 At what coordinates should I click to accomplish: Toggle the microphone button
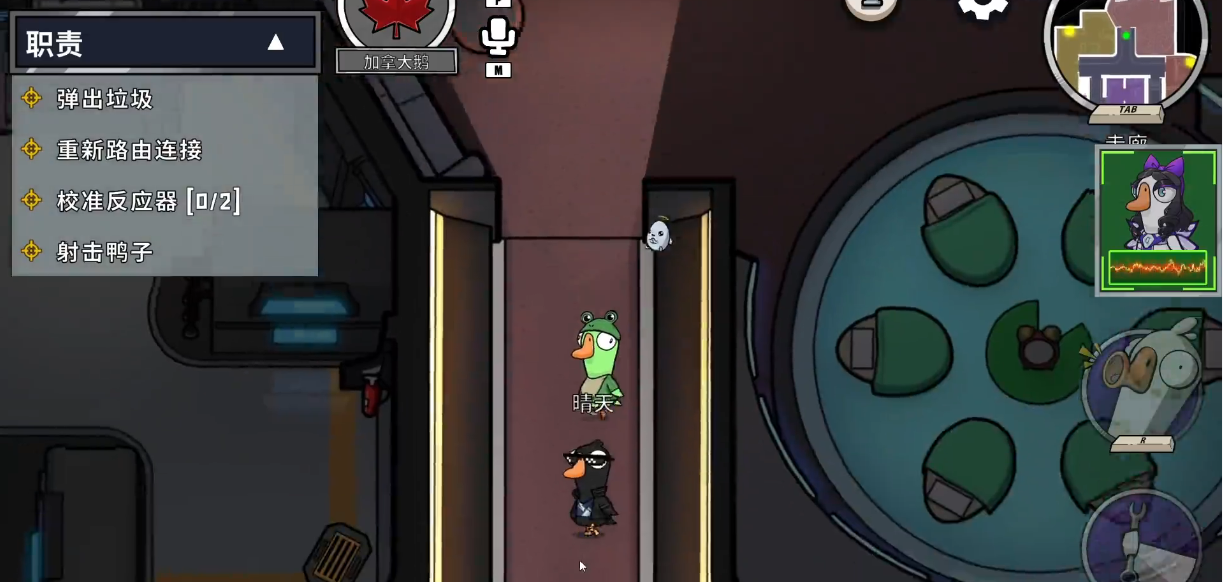[x=498, y=37]
